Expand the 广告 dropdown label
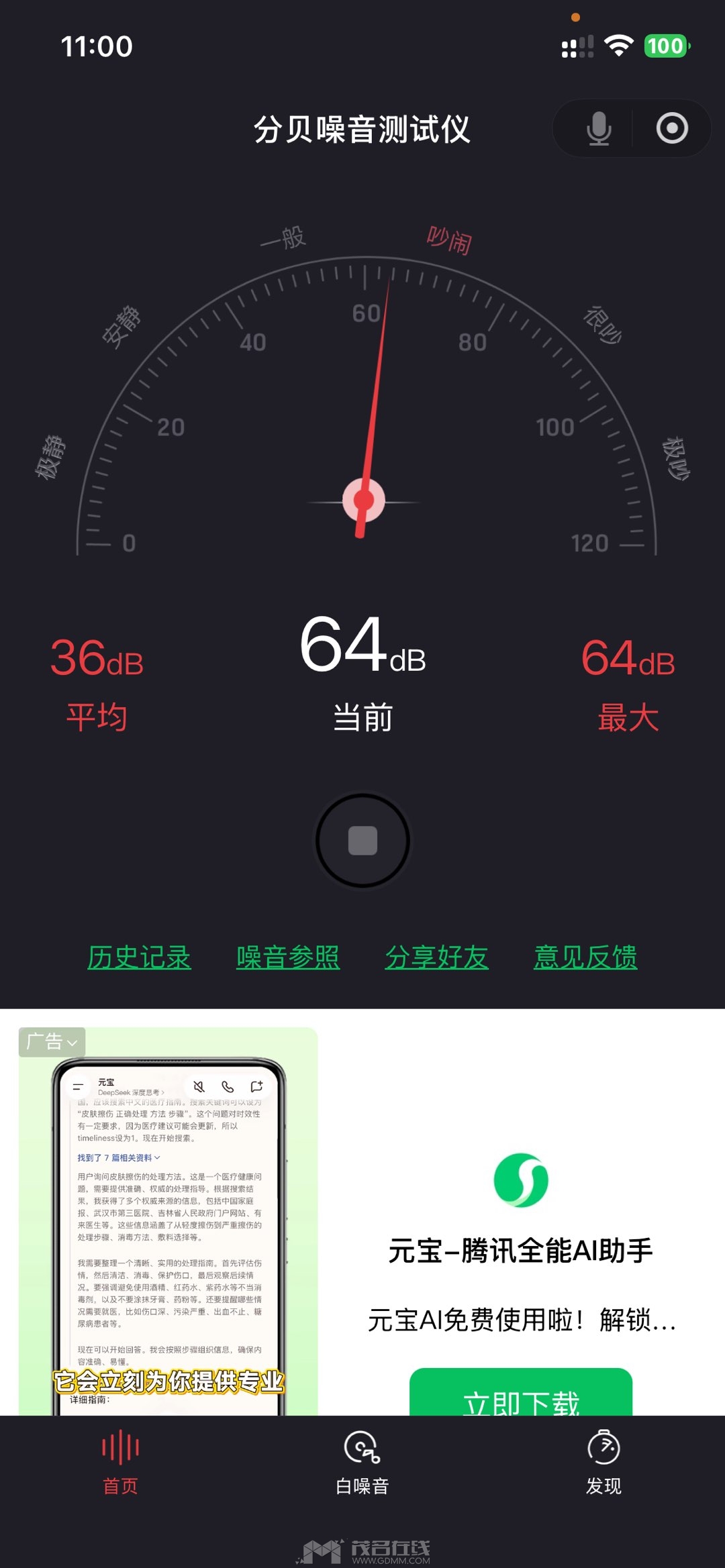725x1568 pixels. pyautogui.click(x=52, y=1042)
